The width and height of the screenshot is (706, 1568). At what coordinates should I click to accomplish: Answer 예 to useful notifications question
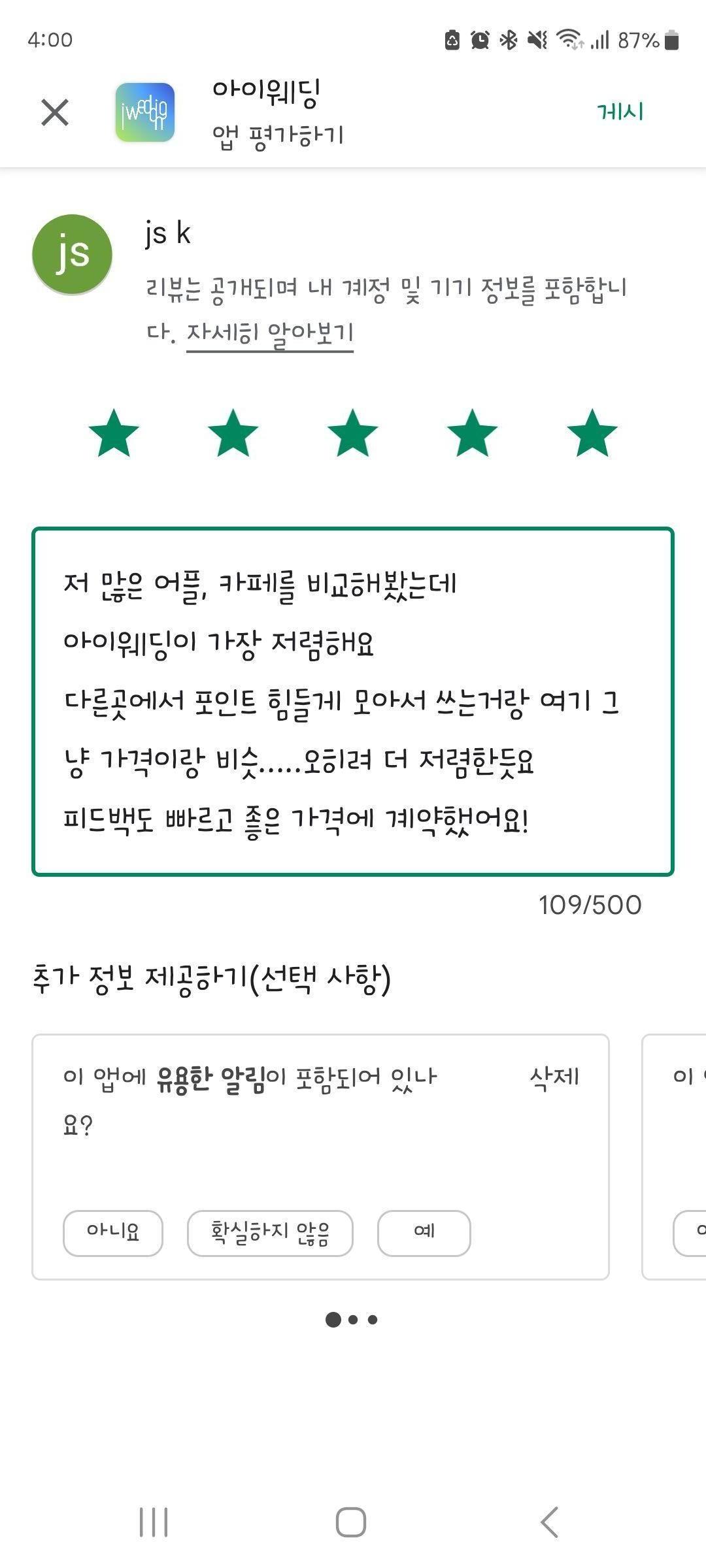tap(424, 1233)
